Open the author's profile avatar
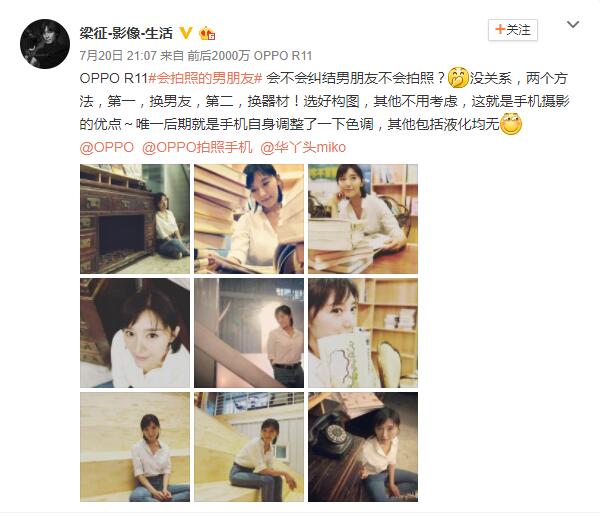This screenshot has width=600, height=516. coord(44,43)
